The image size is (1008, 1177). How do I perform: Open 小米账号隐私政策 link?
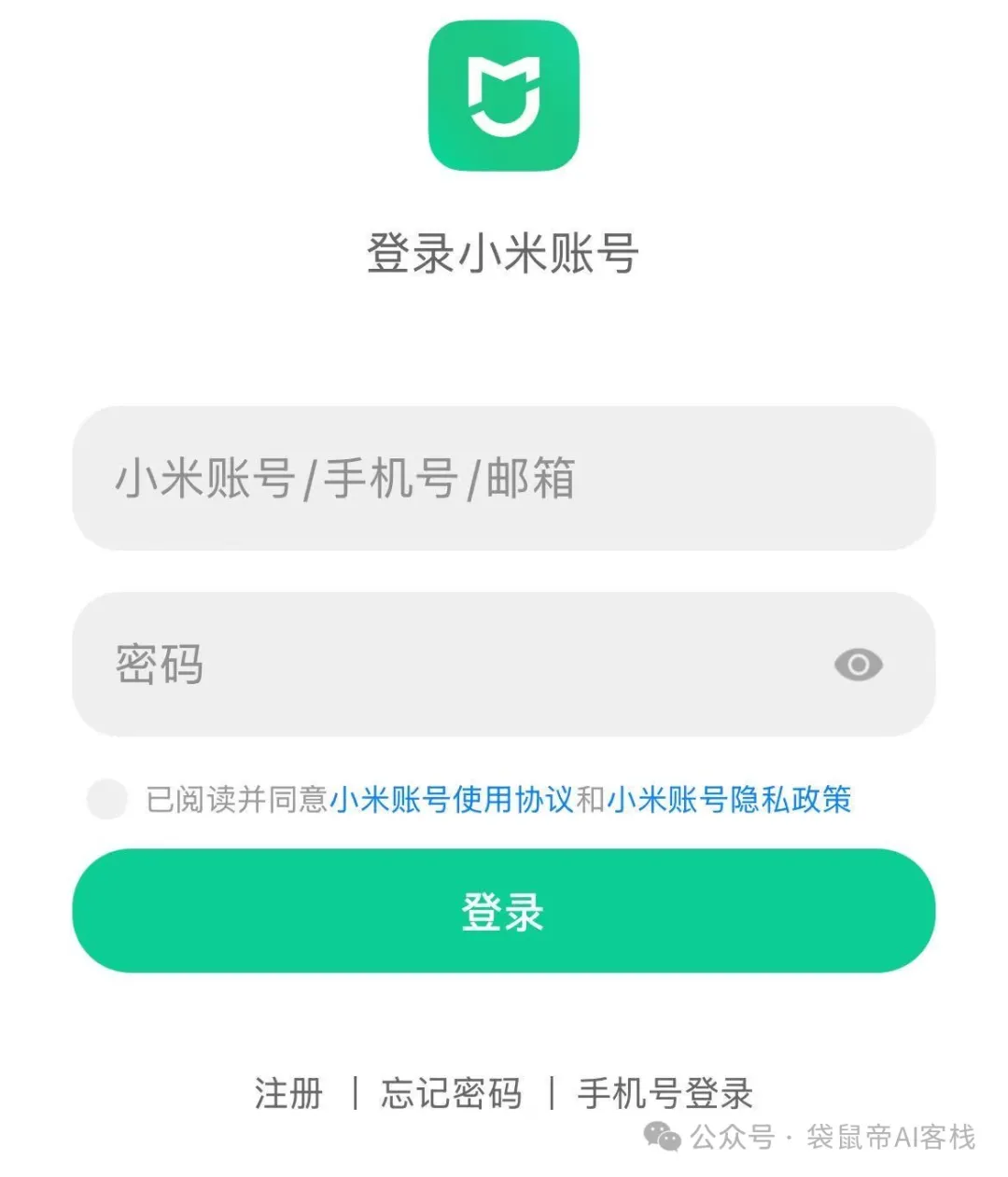[729, 799]
